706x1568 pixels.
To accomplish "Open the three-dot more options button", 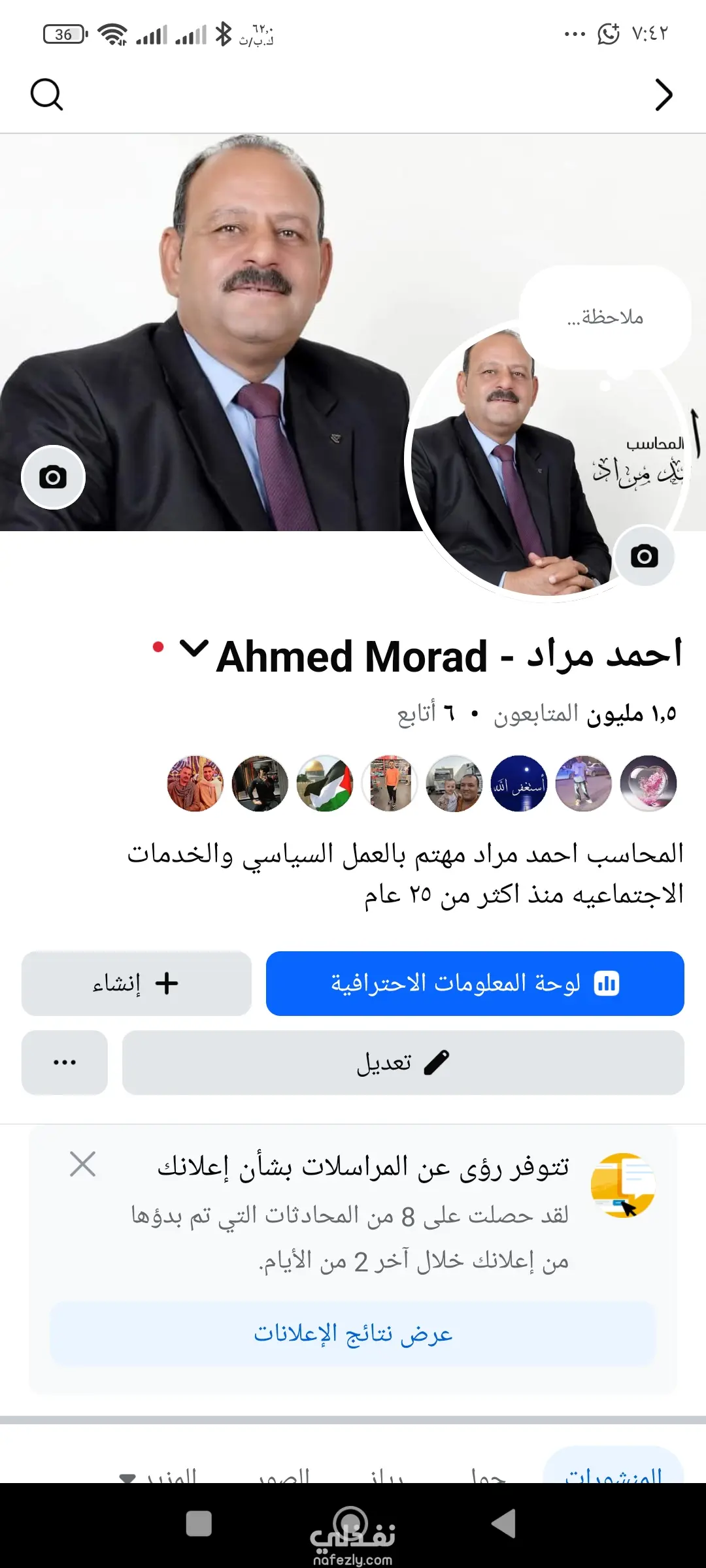I will 65,1063.
